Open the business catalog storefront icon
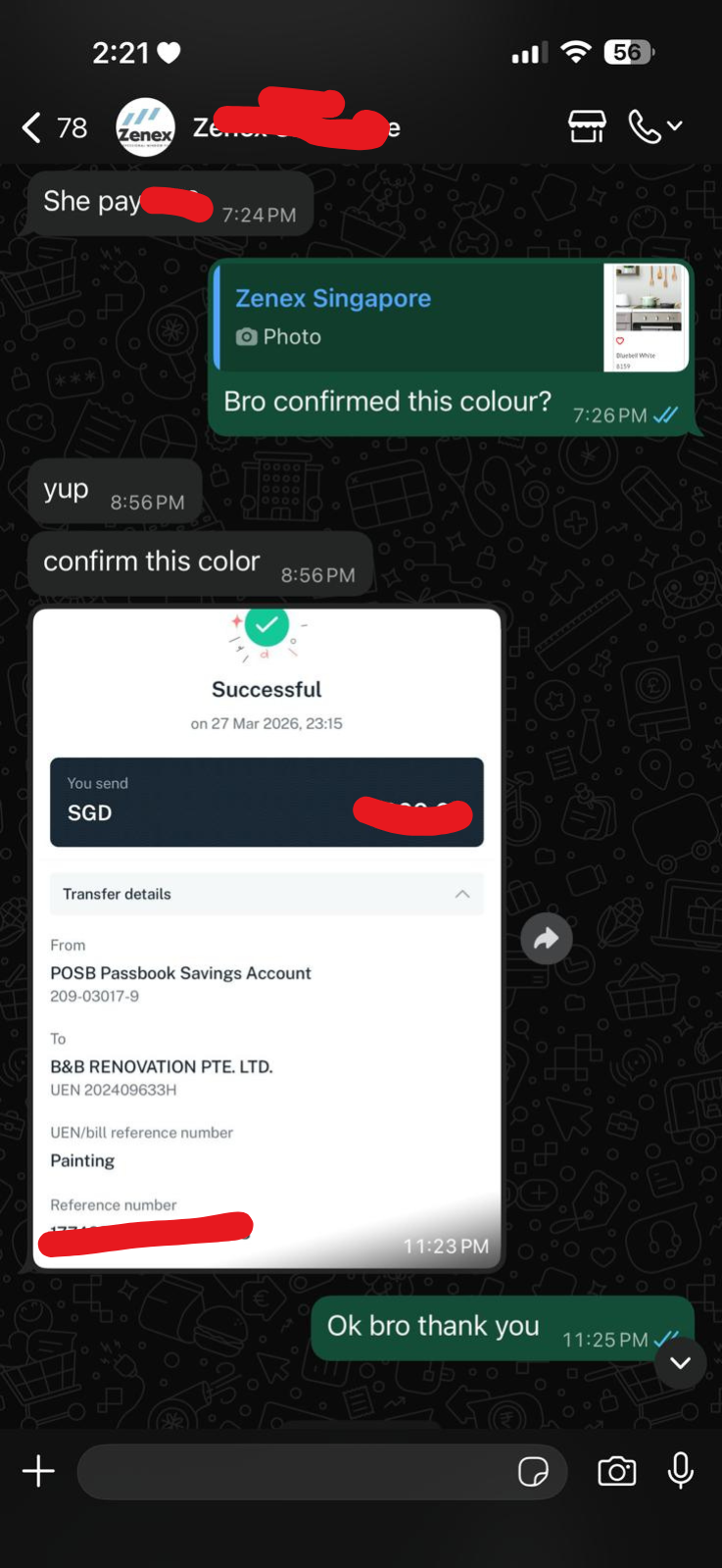 pyautogui.click(x=587, y=126)
